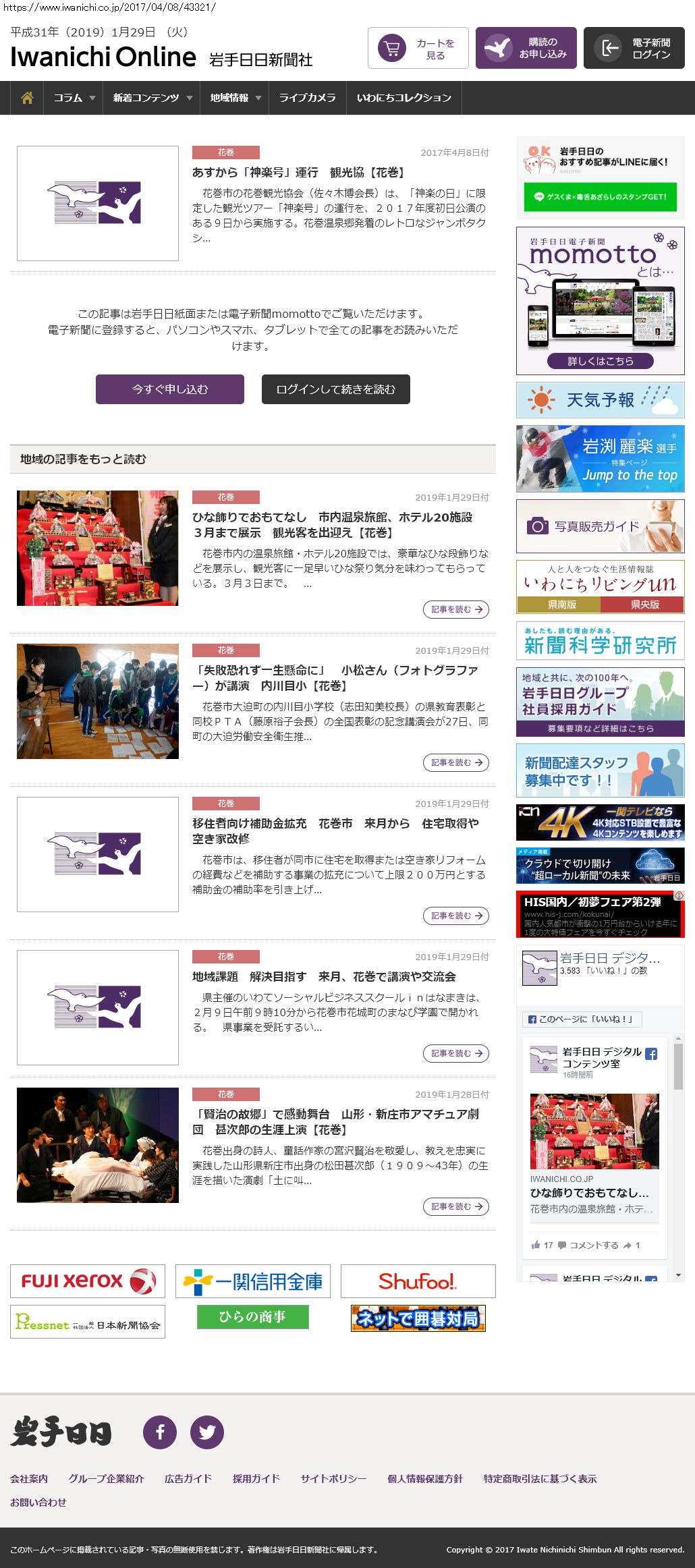This screenshot has height=1568, width=695.
Task: Open the 電子新聞ログイン login button
Action: click(634, 48)
